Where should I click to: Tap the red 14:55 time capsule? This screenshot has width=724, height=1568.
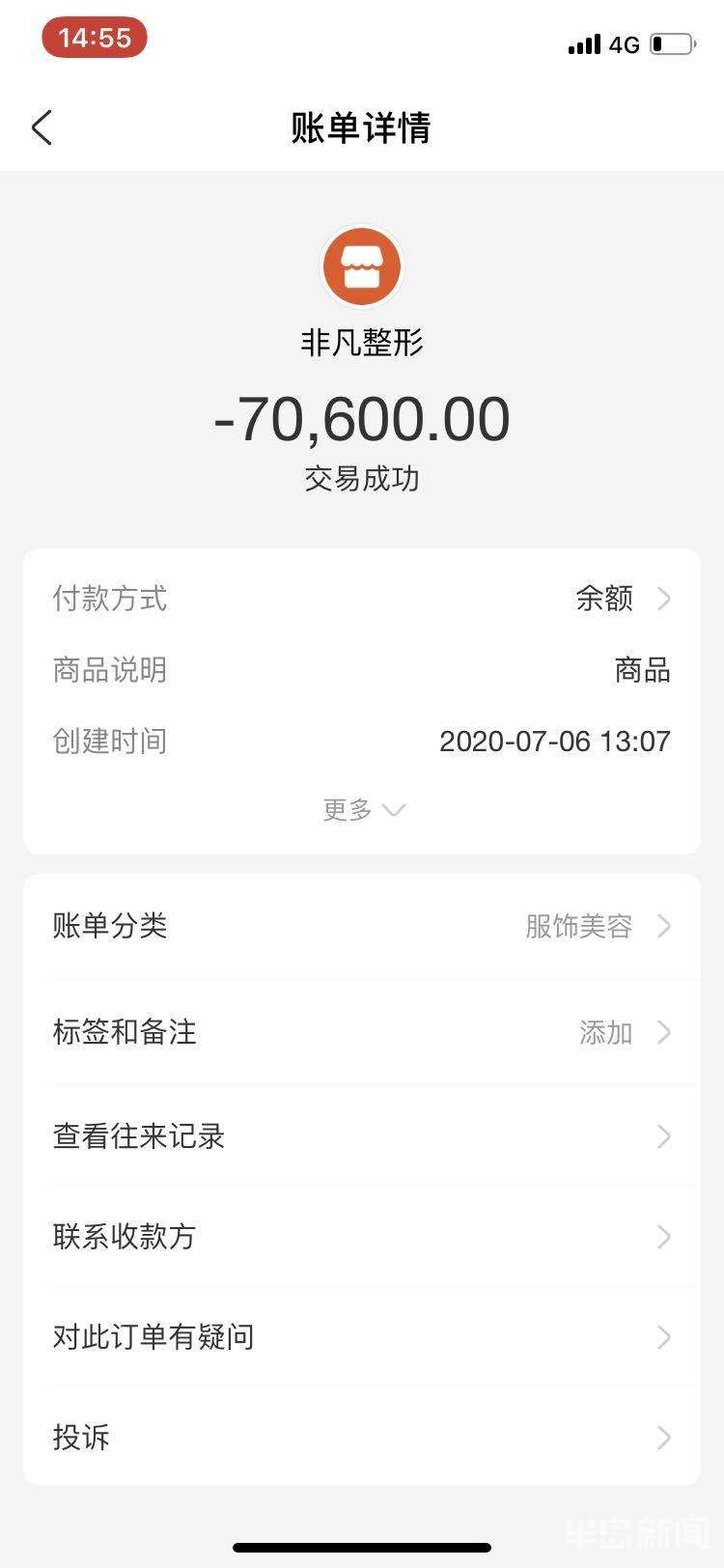(x=94, y=38)
